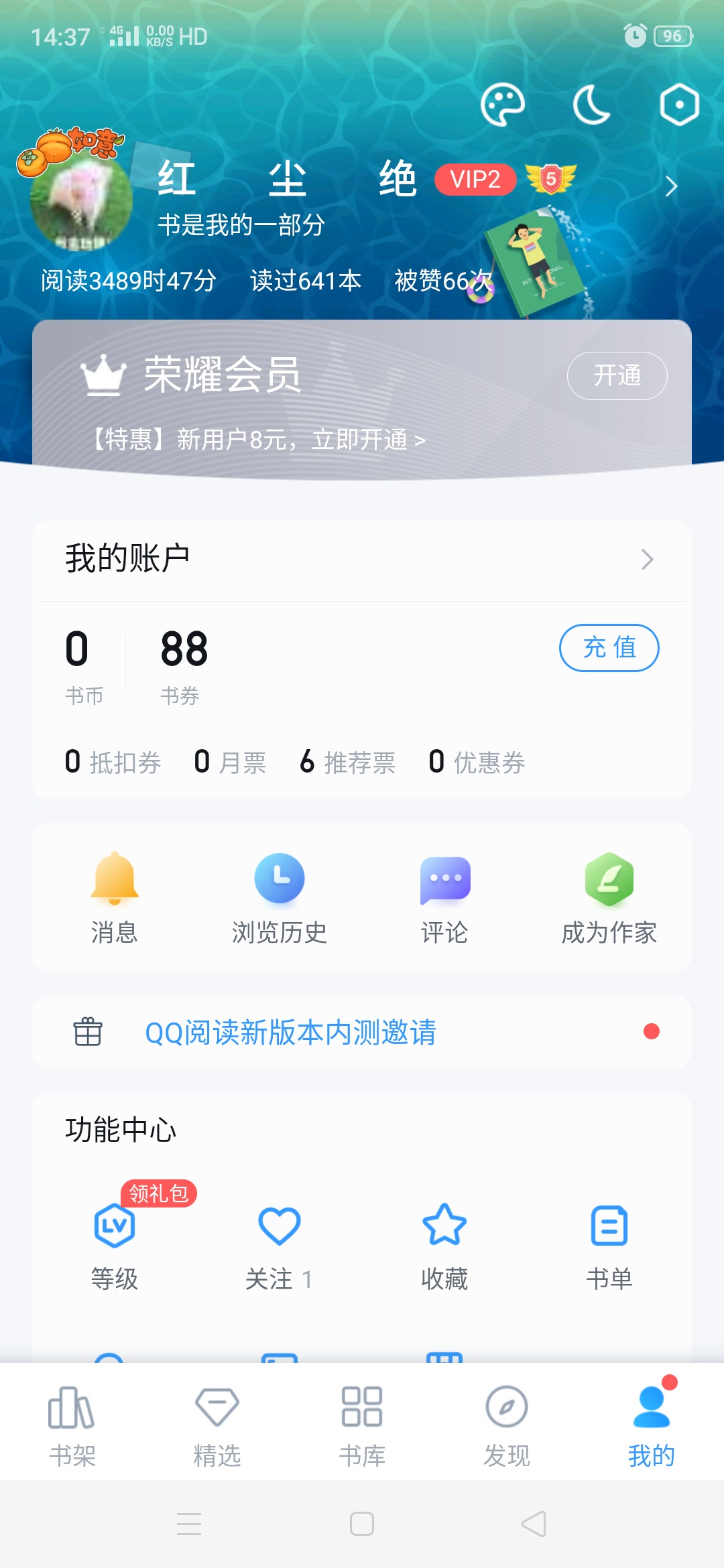View 浏览历史
Screen dimensions: 724x1568
[280, 898]
